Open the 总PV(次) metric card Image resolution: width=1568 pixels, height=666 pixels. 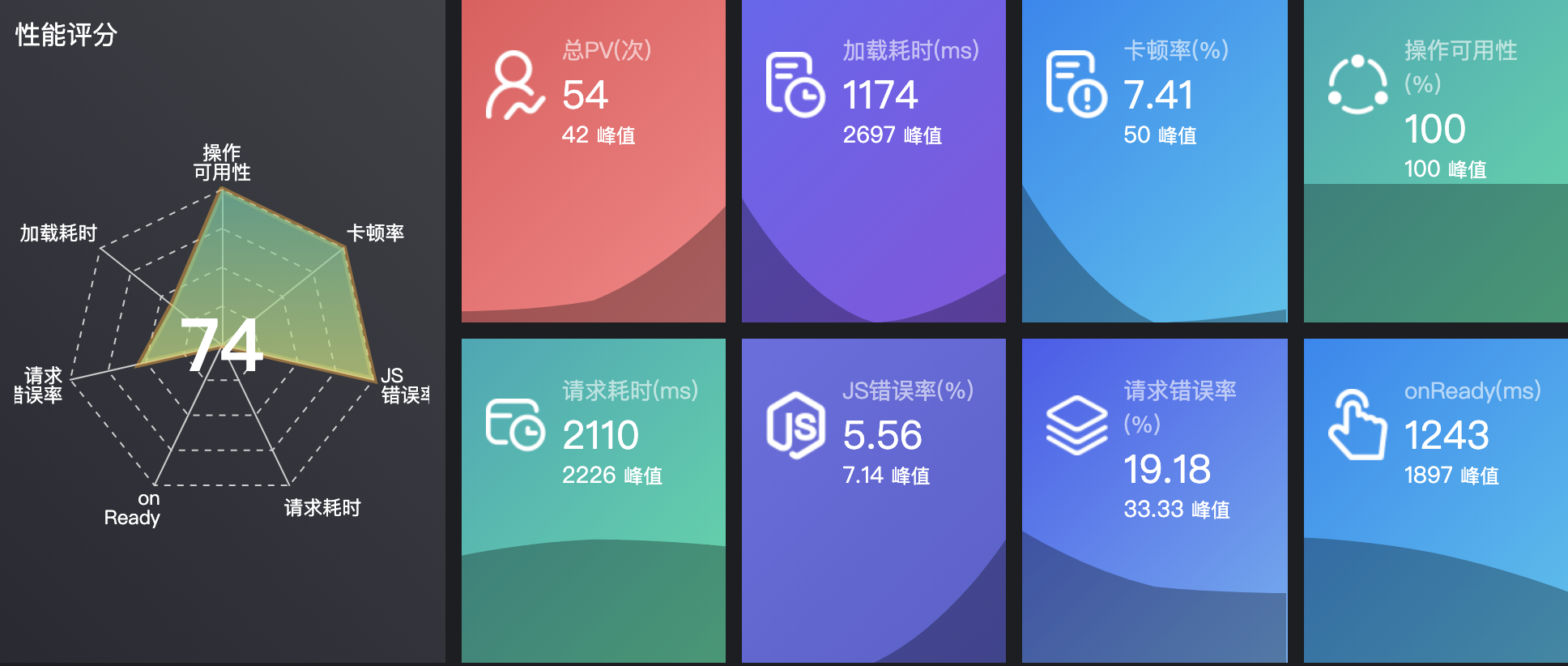pyautogui.click(x=593, y=162)
